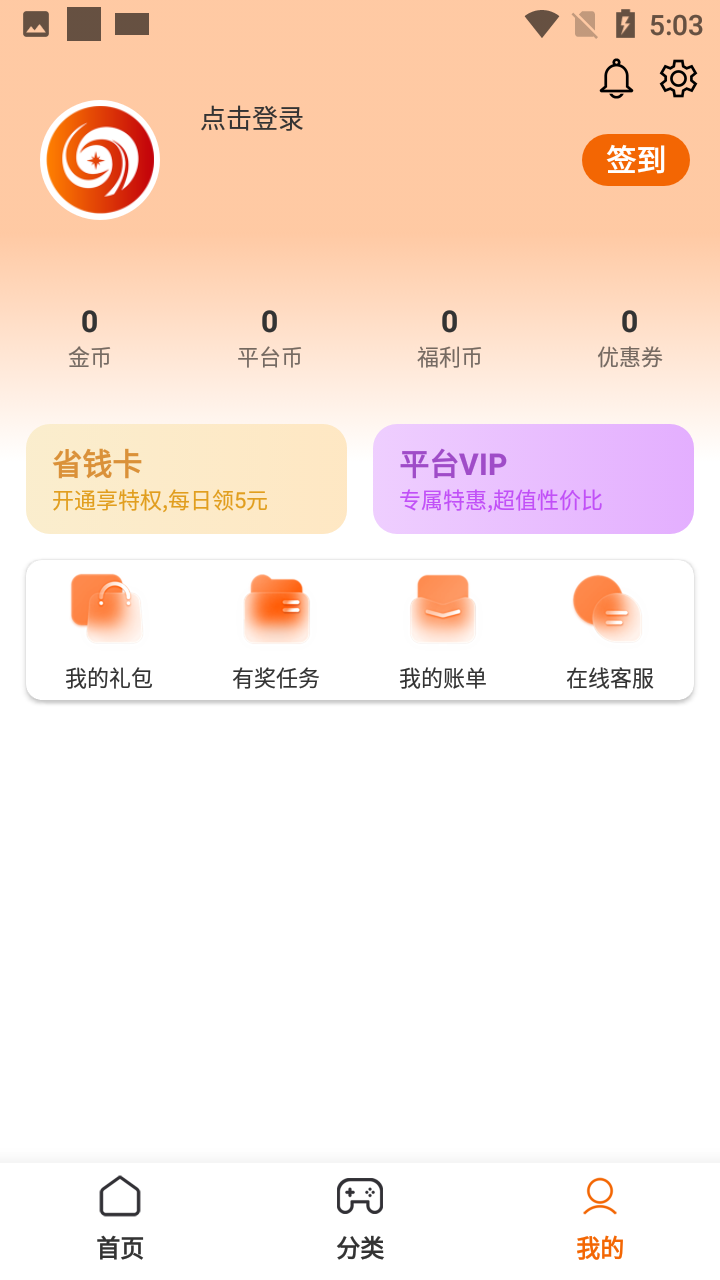
Task: Open the 平台VIP card
Action: pos(533,479)
